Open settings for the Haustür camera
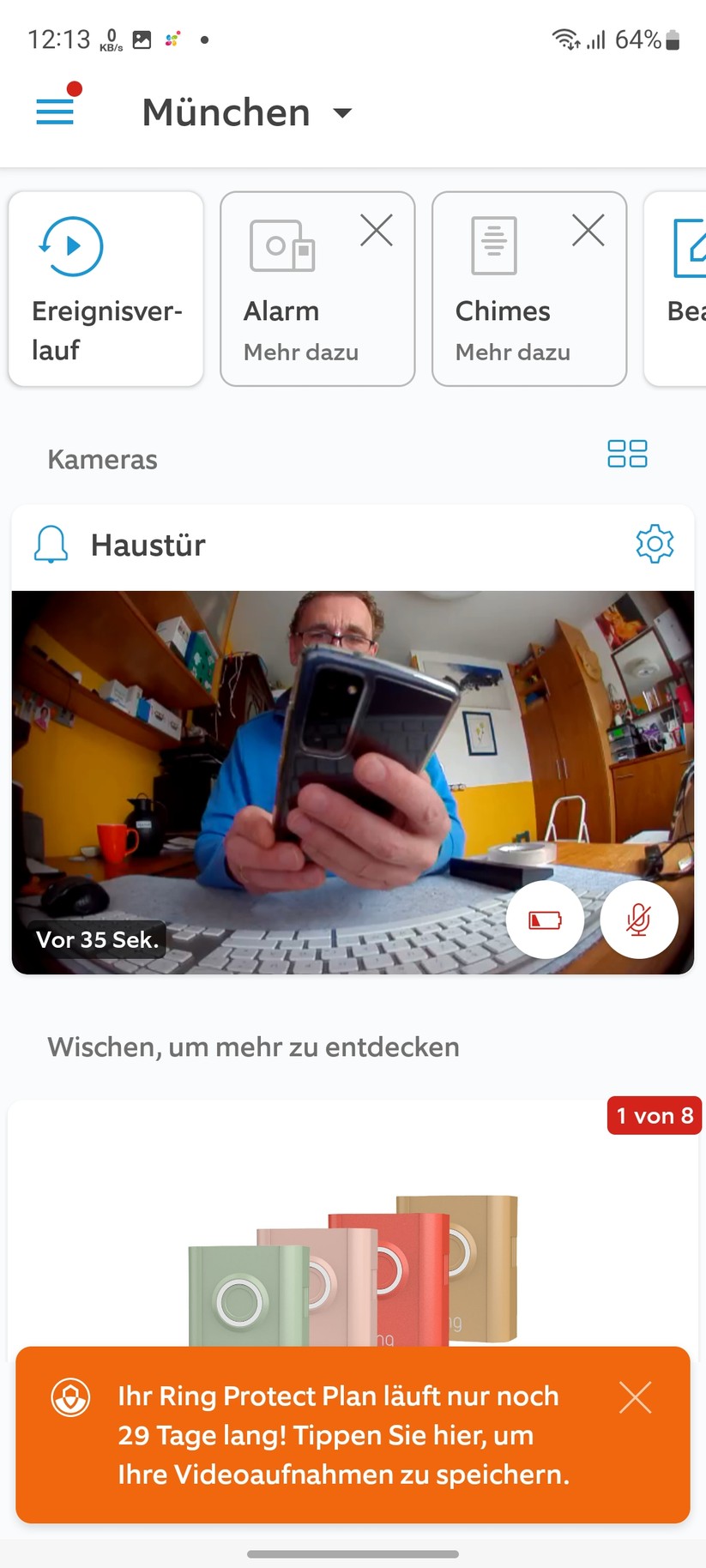Screen dimensions: 706x1568 point(655,544)
